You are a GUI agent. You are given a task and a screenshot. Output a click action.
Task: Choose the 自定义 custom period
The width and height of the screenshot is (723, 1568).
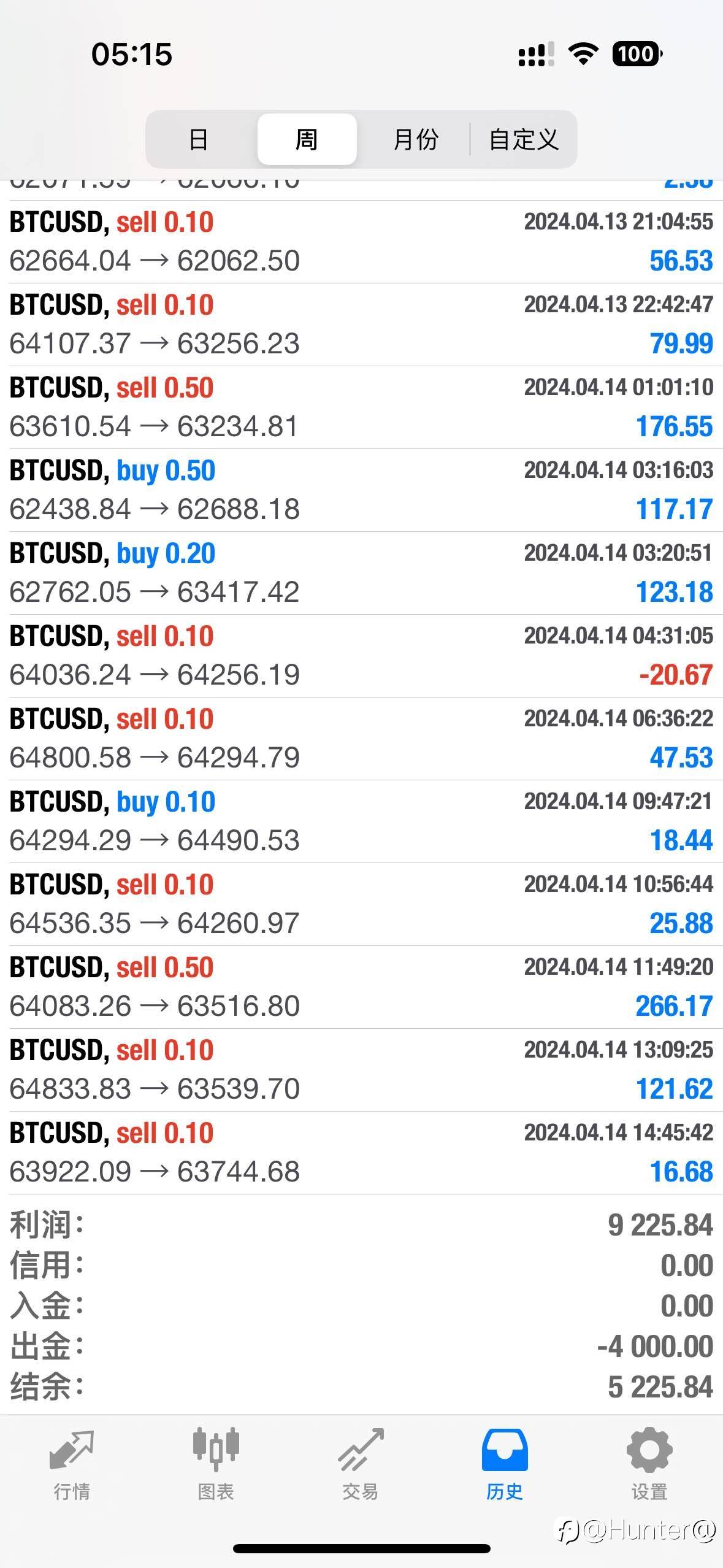click(x=524, y=139)
